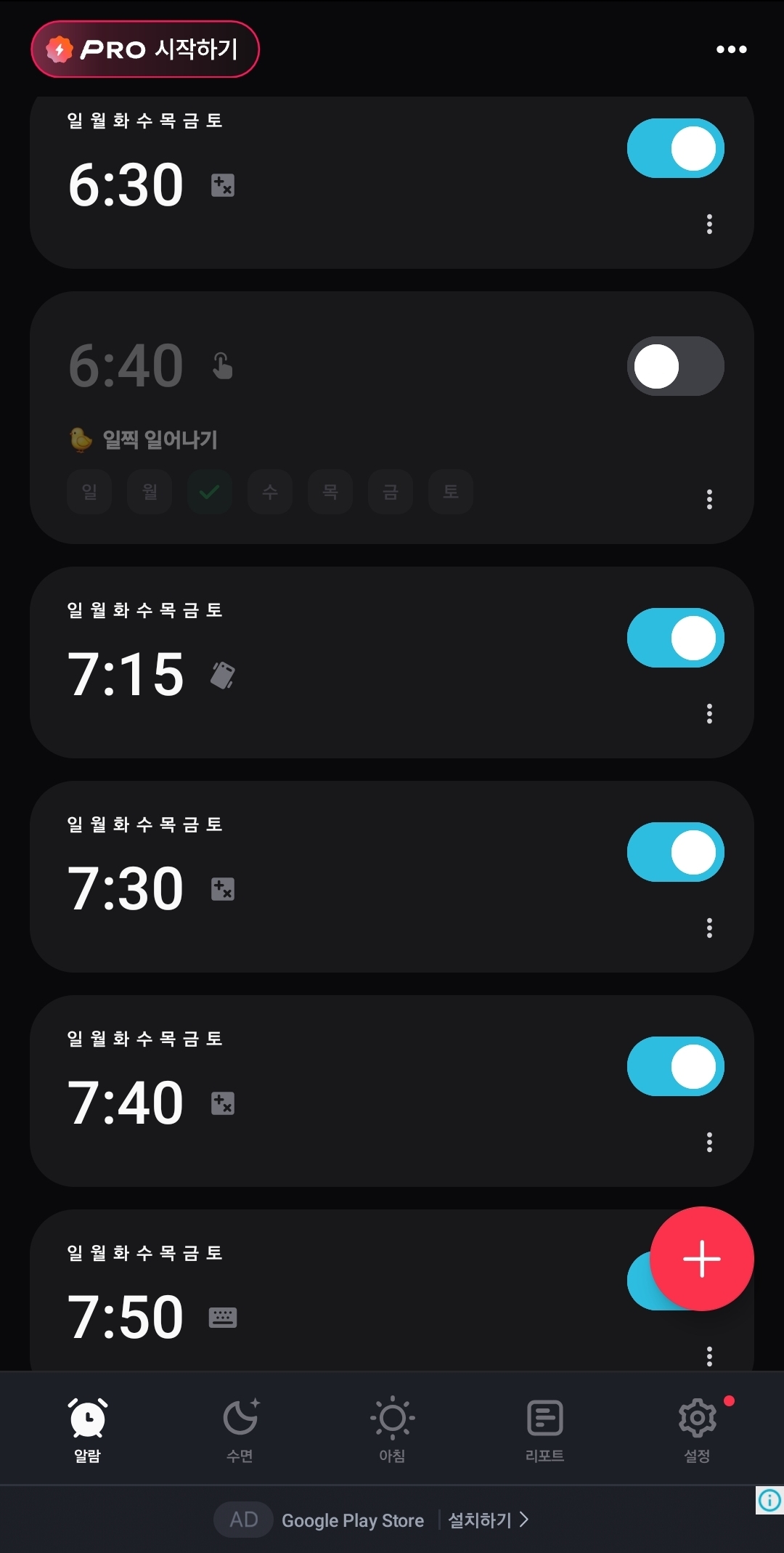Open the 7:15 alarm's more menu

(x=709, y=713)
